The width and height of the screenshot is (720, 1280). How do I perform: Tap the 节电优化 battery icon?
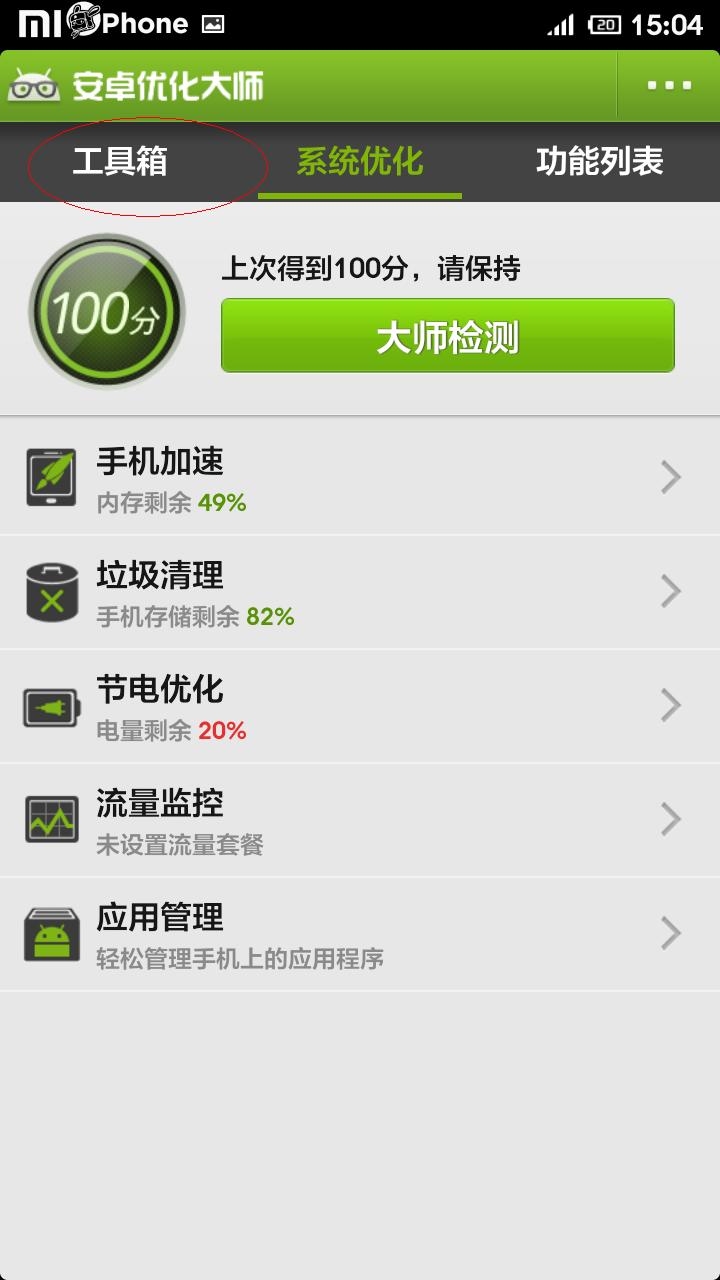point(51,705)
